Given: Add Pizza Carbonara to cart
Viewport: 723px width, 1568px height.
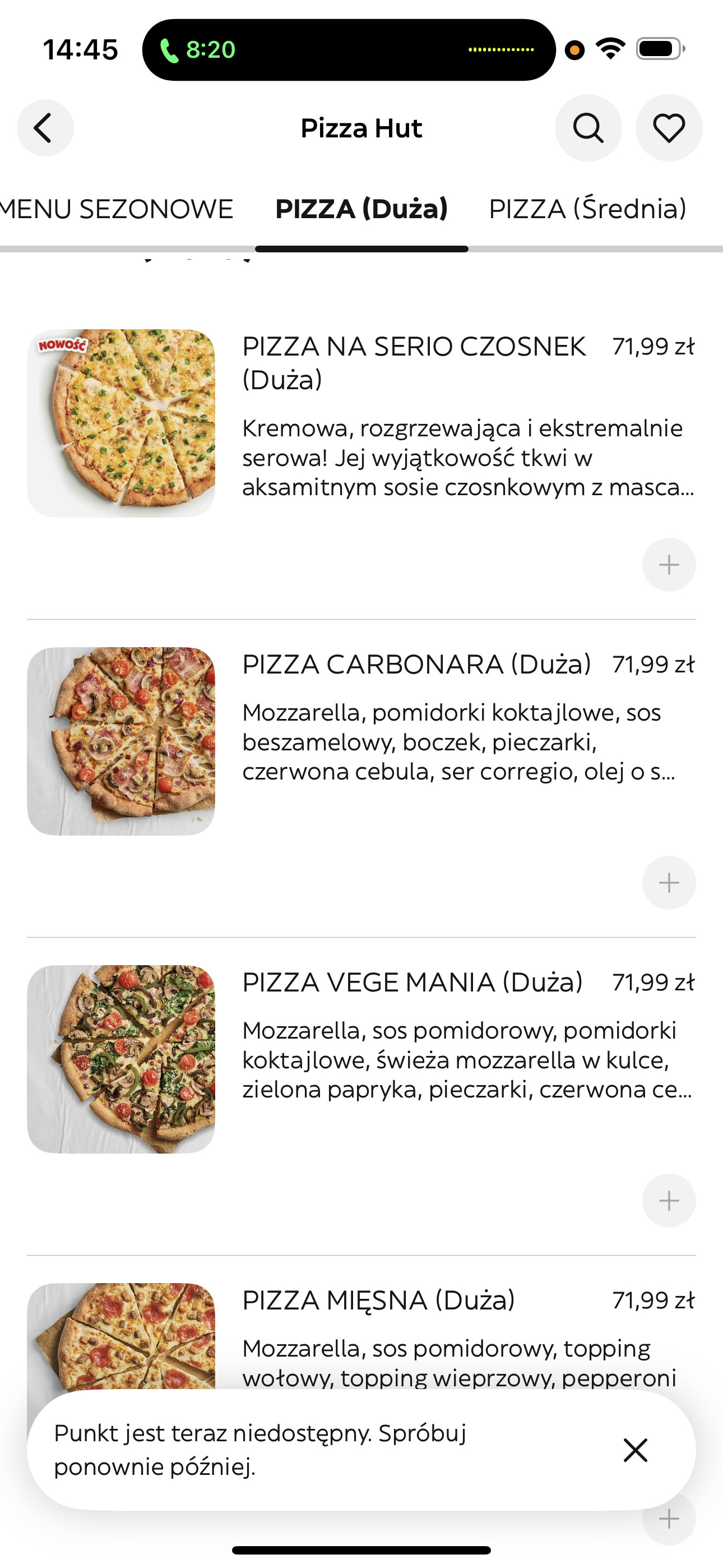Looking at the screenshot, I should tap(669, 883).
